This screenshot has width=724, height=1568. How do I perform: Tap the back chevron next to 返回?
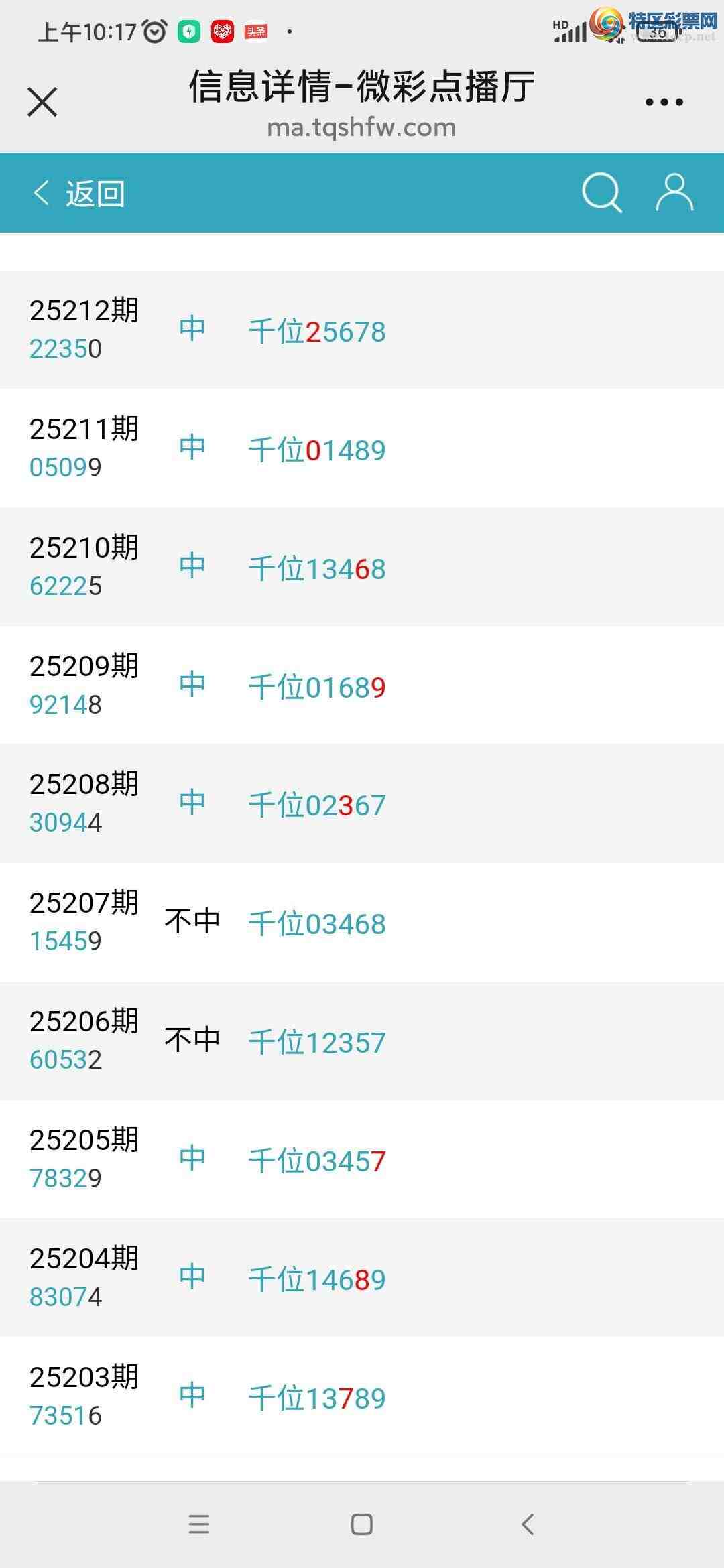42,194
